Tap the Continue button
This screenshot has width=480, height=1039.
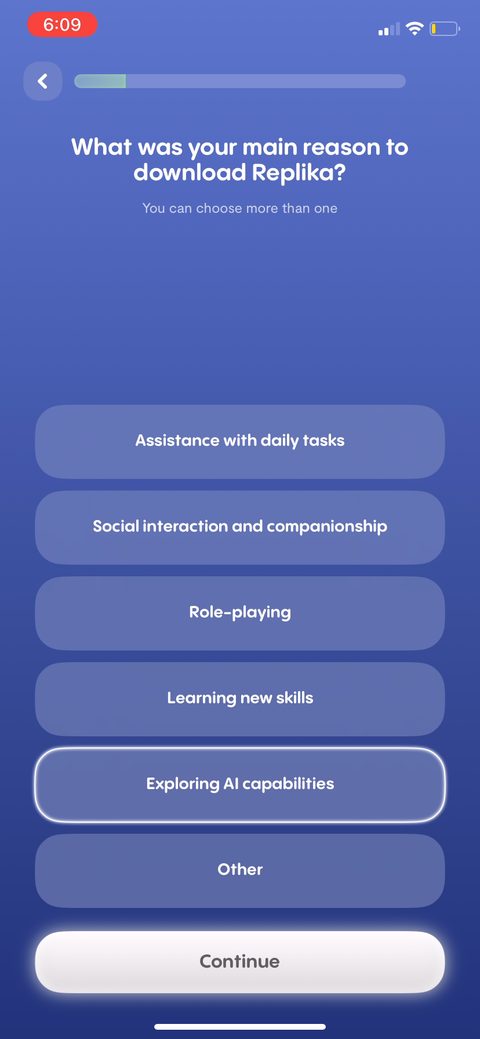240,962
